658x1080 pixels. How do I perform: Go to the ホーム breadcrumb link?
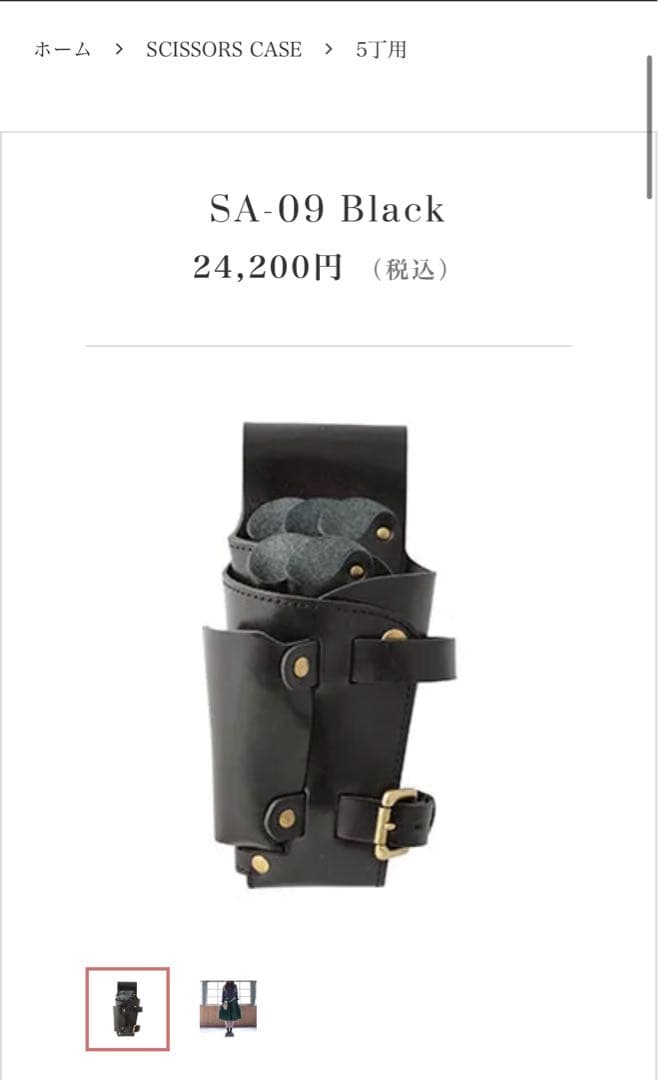[x=62, y=50]
